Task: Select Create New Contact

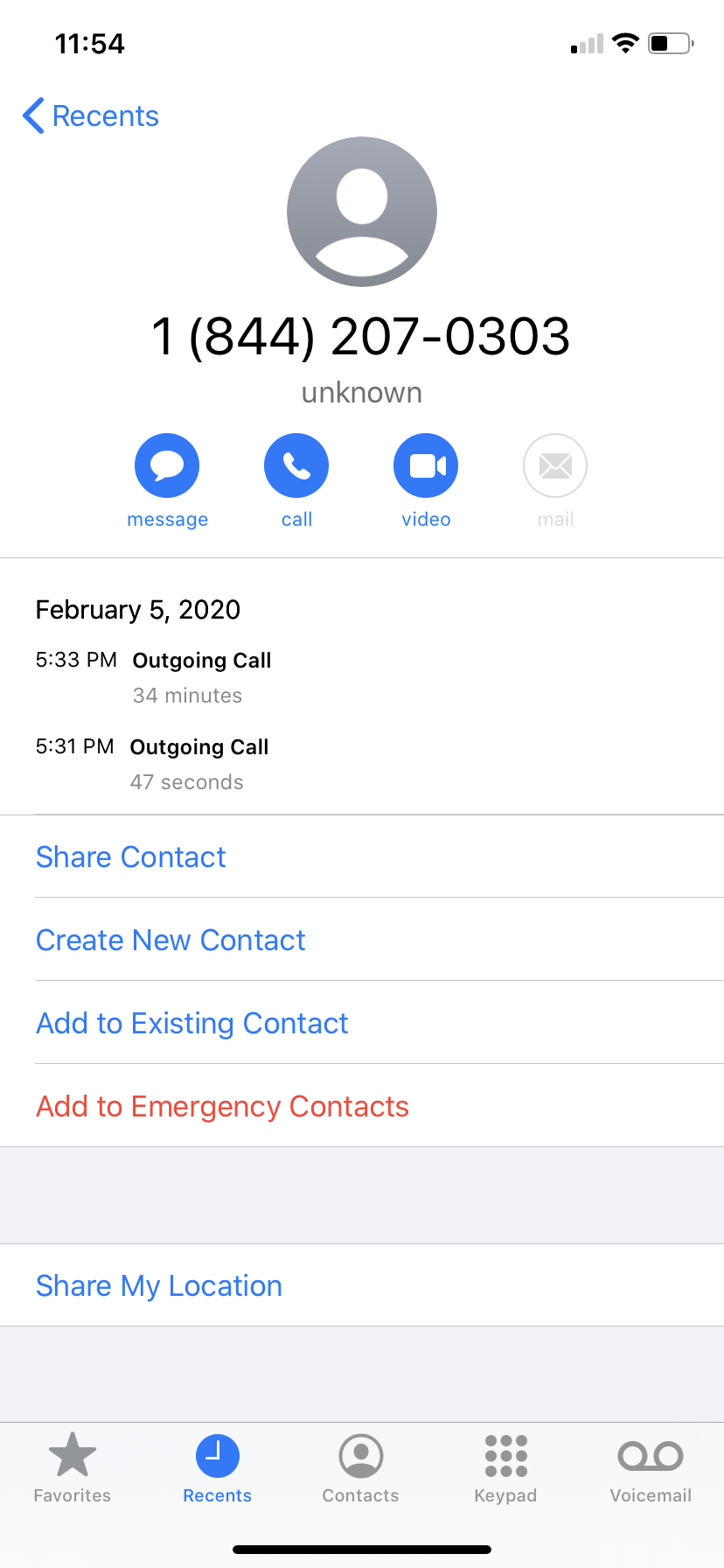Action: click(x=171, y=940)
